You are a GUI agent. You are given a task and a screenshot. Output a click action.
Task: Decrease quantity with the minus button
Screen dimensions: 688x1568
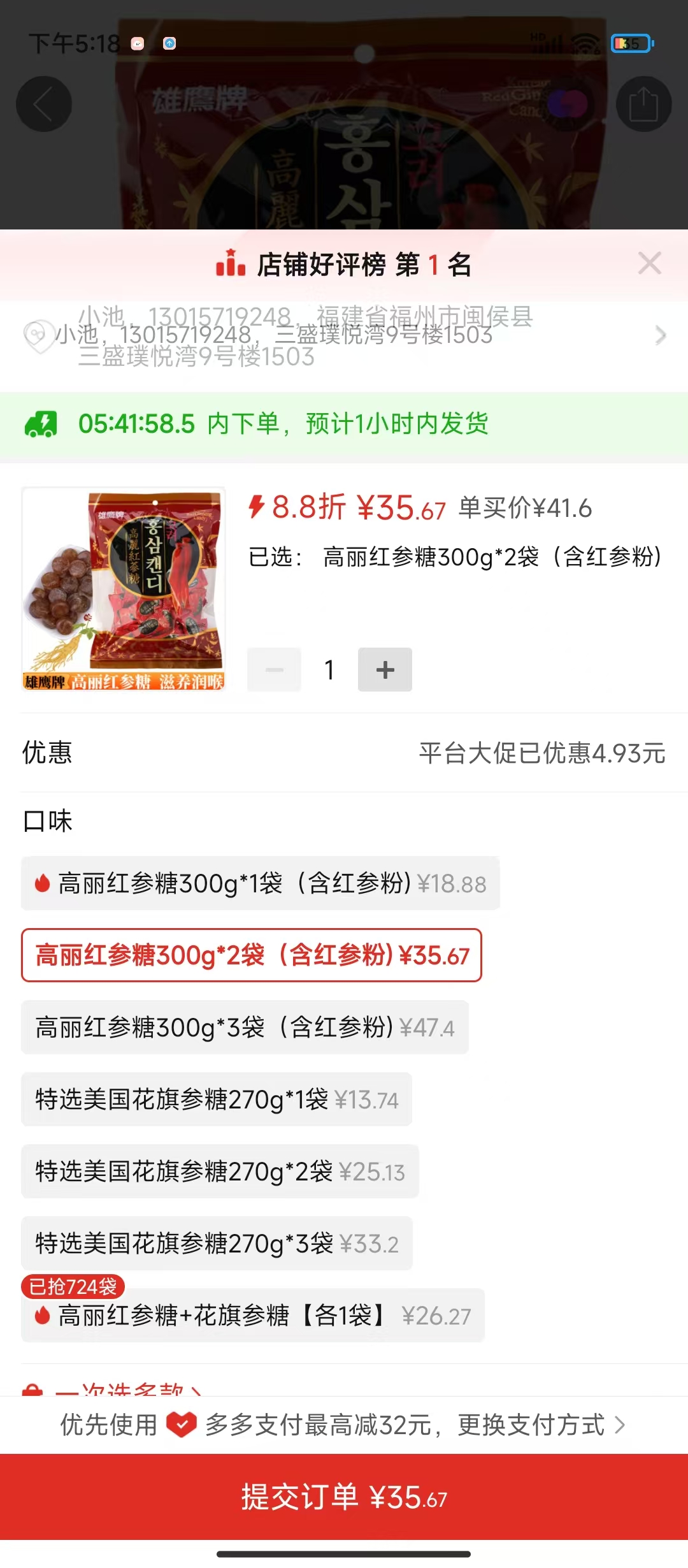[x=274, y=669]
